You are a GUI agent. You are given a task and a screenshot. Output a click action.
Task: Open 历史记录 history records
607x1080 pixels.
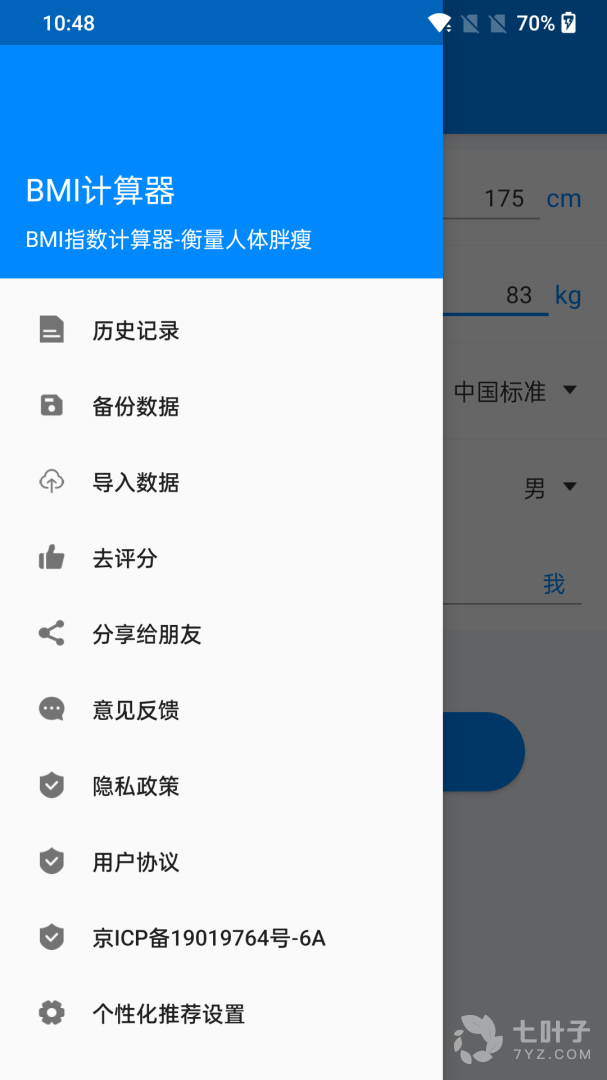tap(136, 331)
